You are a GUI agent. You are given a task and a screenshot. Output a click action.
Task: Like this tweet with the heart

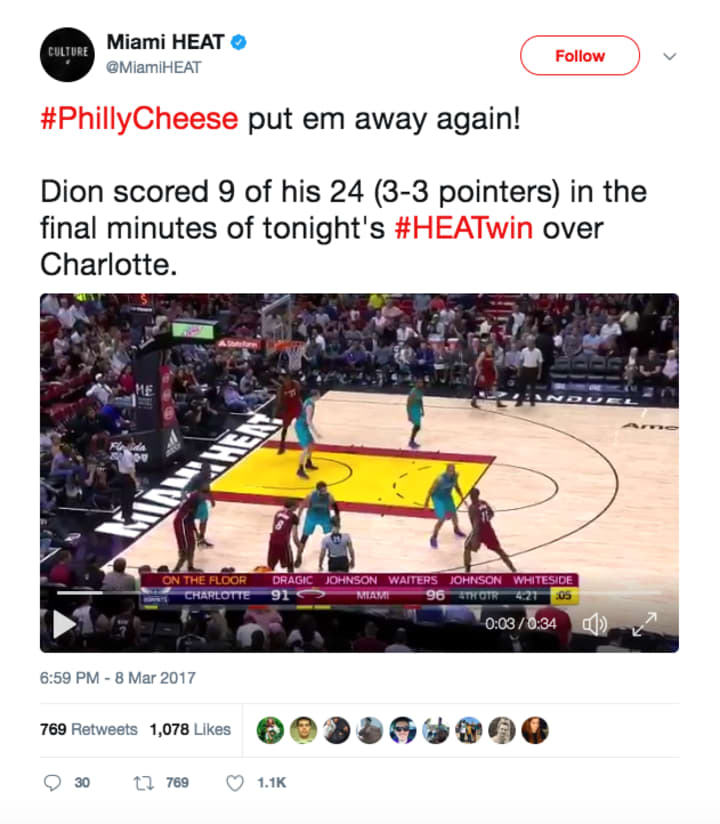235,782
